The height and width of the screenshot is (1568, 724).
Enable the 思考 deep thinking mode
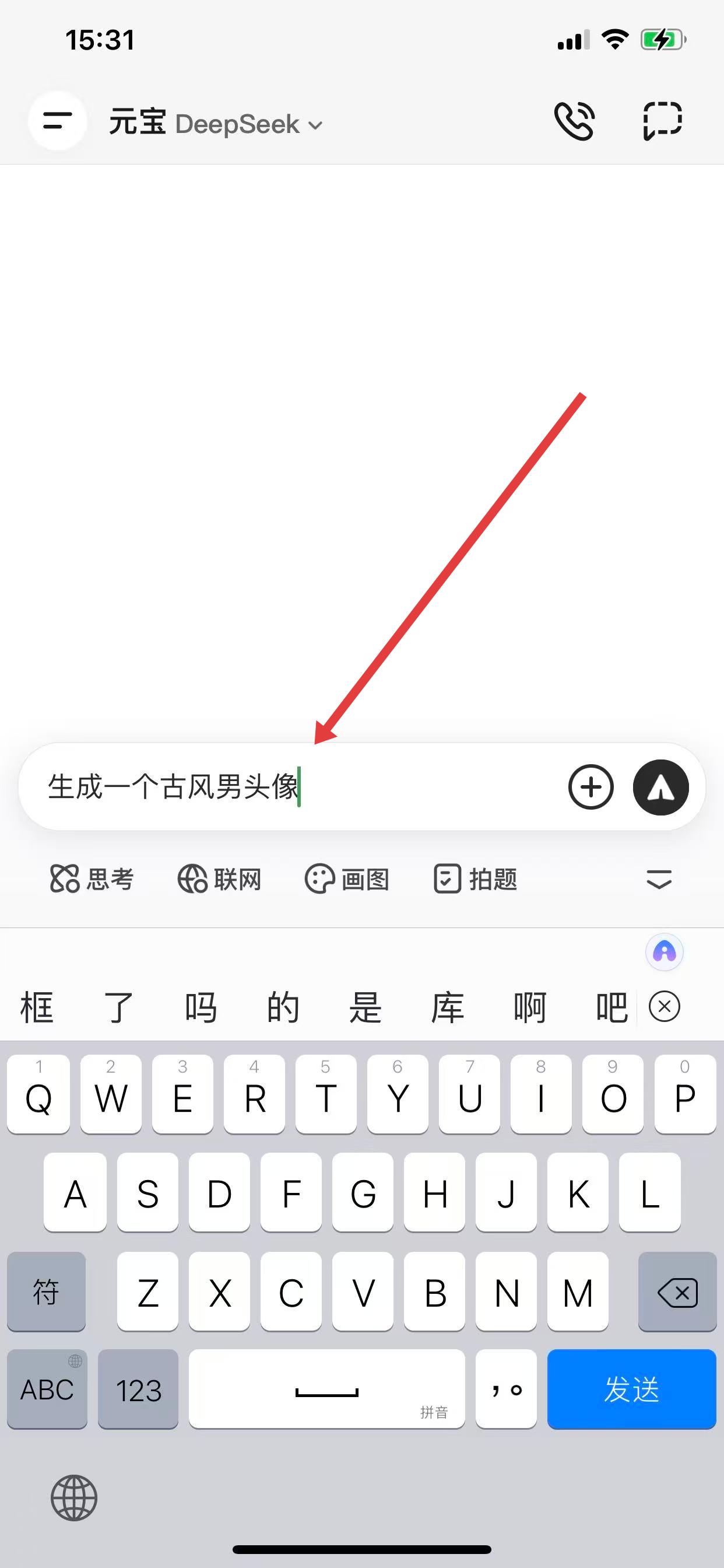[x=92, y=879]
